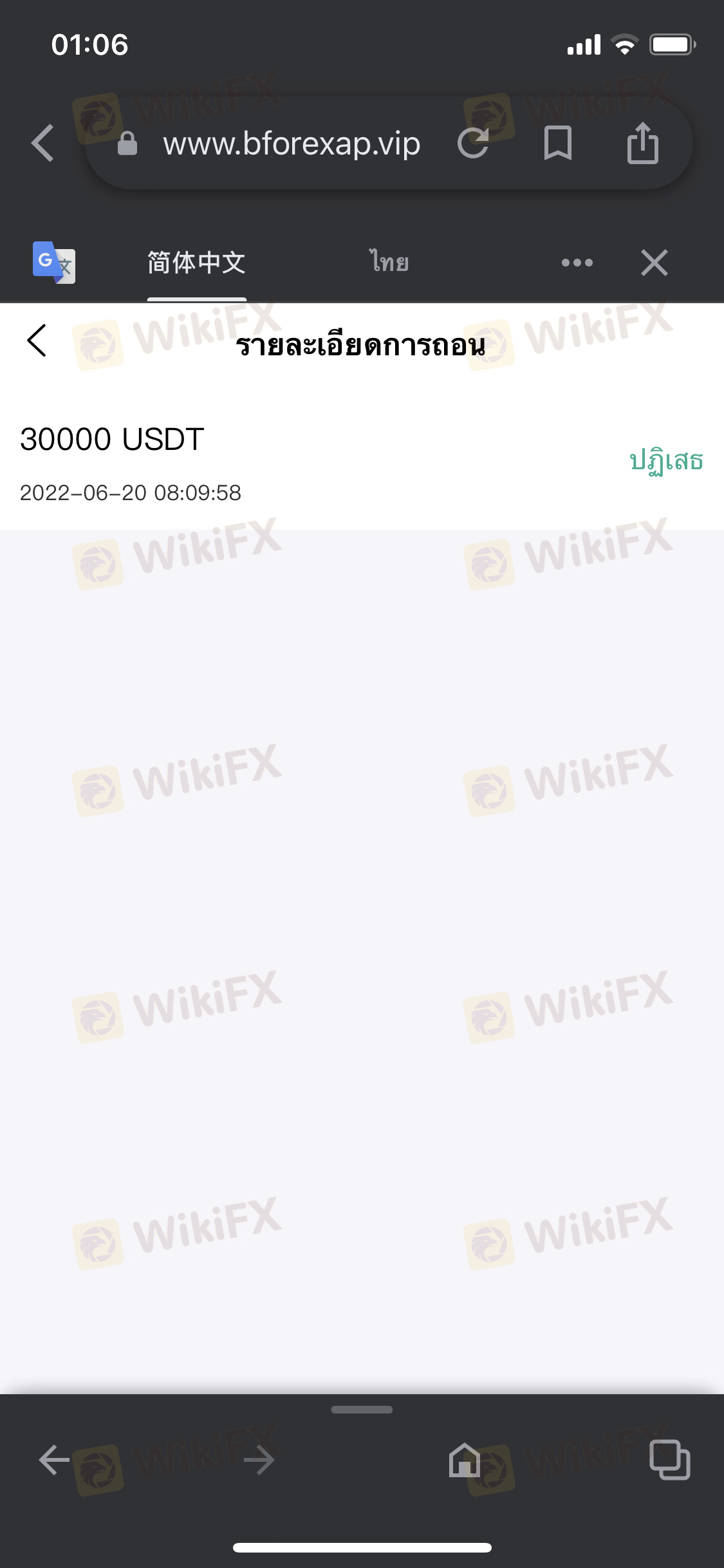The width and height of the screenshot is (724, 1568).
Task: Go back using the browser top-left arrow
Action: 43,143
